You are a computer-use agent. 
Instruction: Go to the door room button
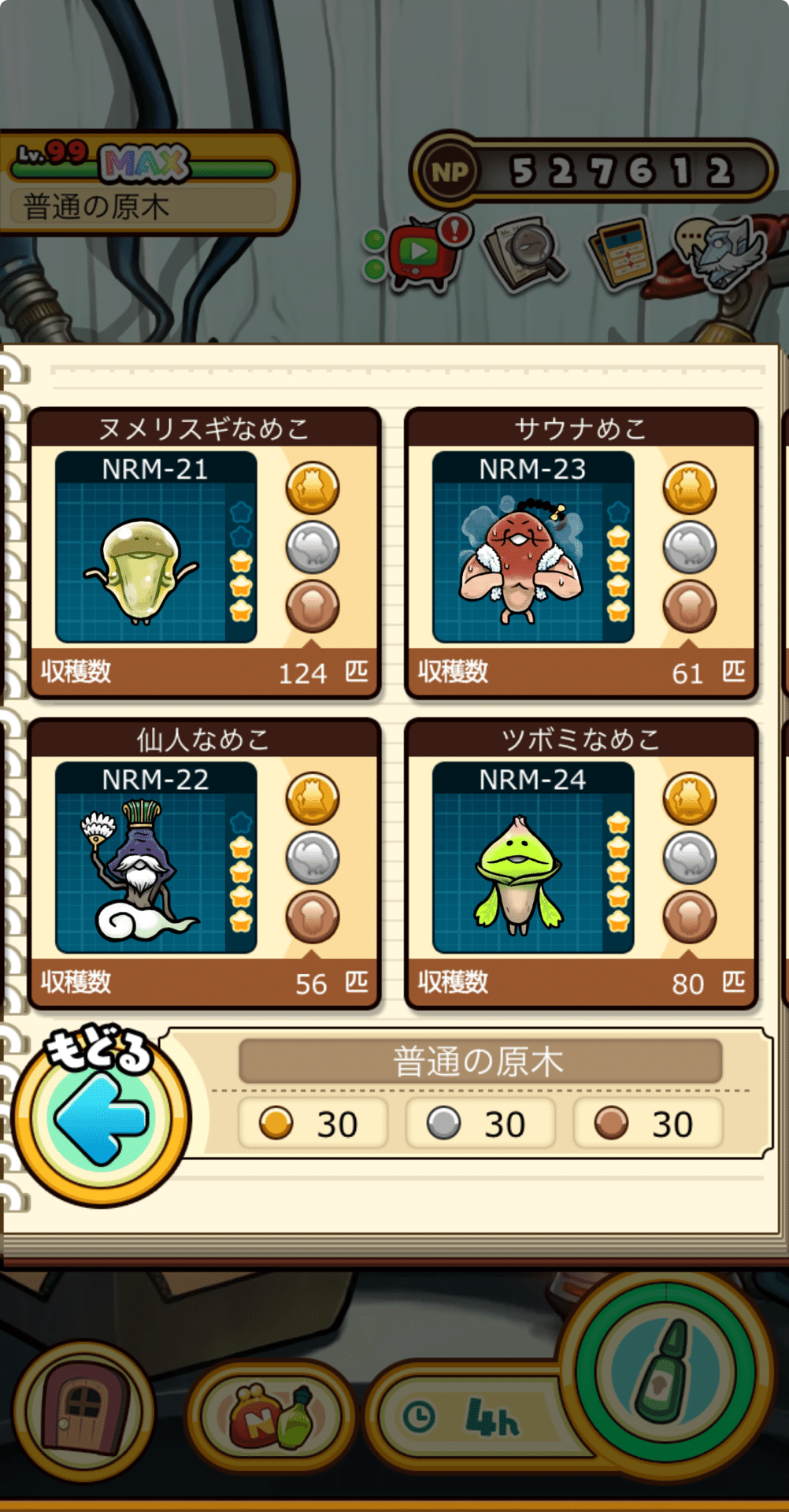click(x=84, y=1411)
